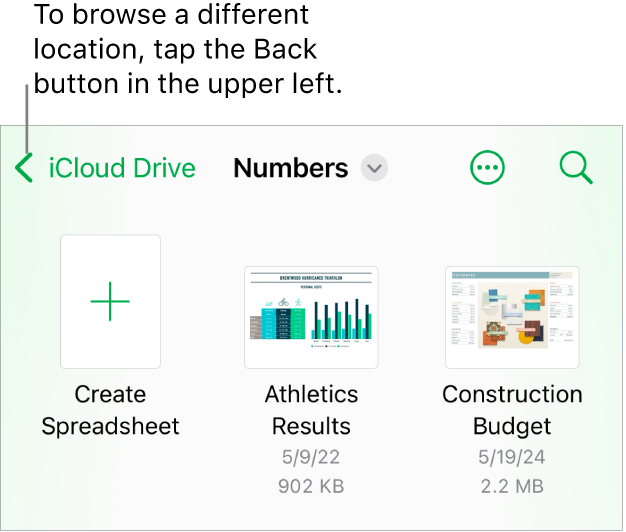Open the search magnifier
Viewport: 626px width, 532px height.
576,169
